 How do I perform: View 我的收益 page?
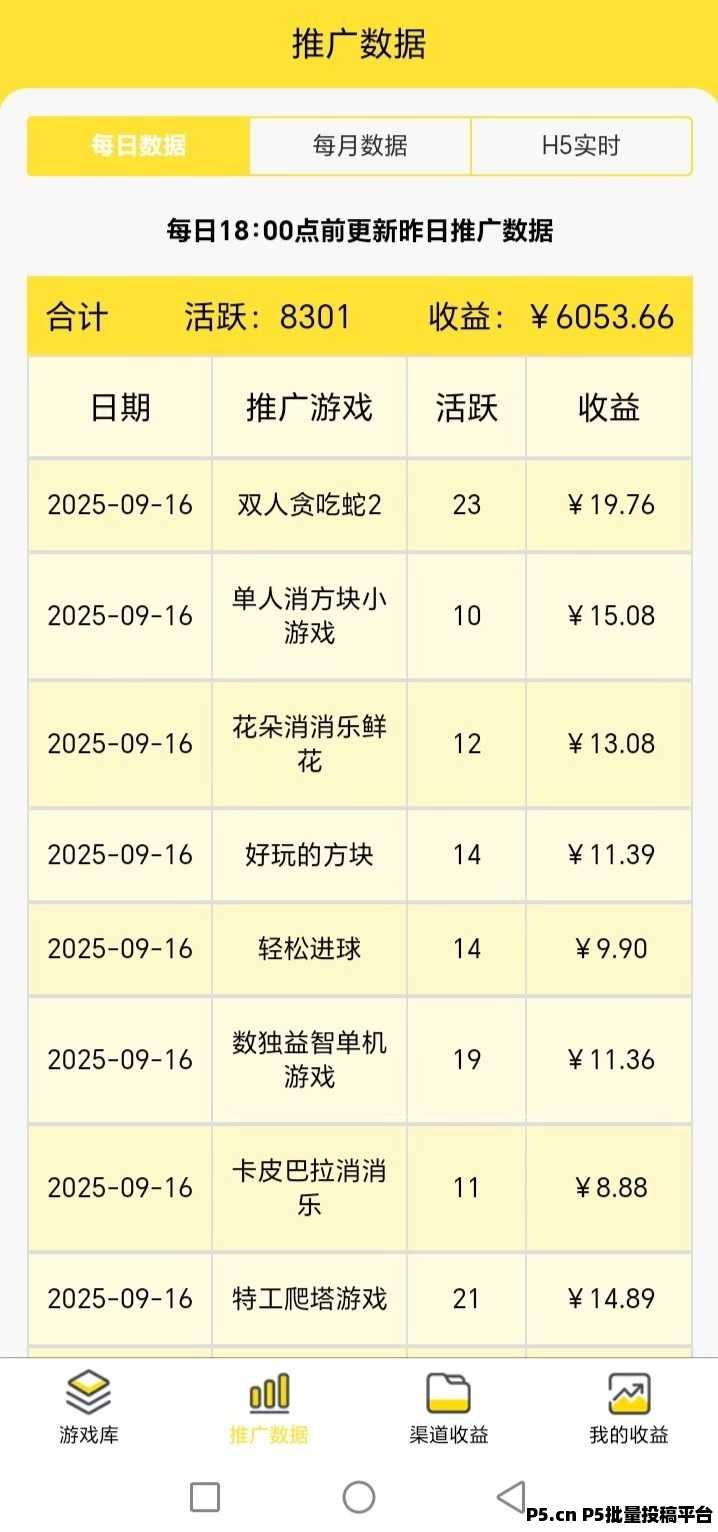pos(629,1408)
